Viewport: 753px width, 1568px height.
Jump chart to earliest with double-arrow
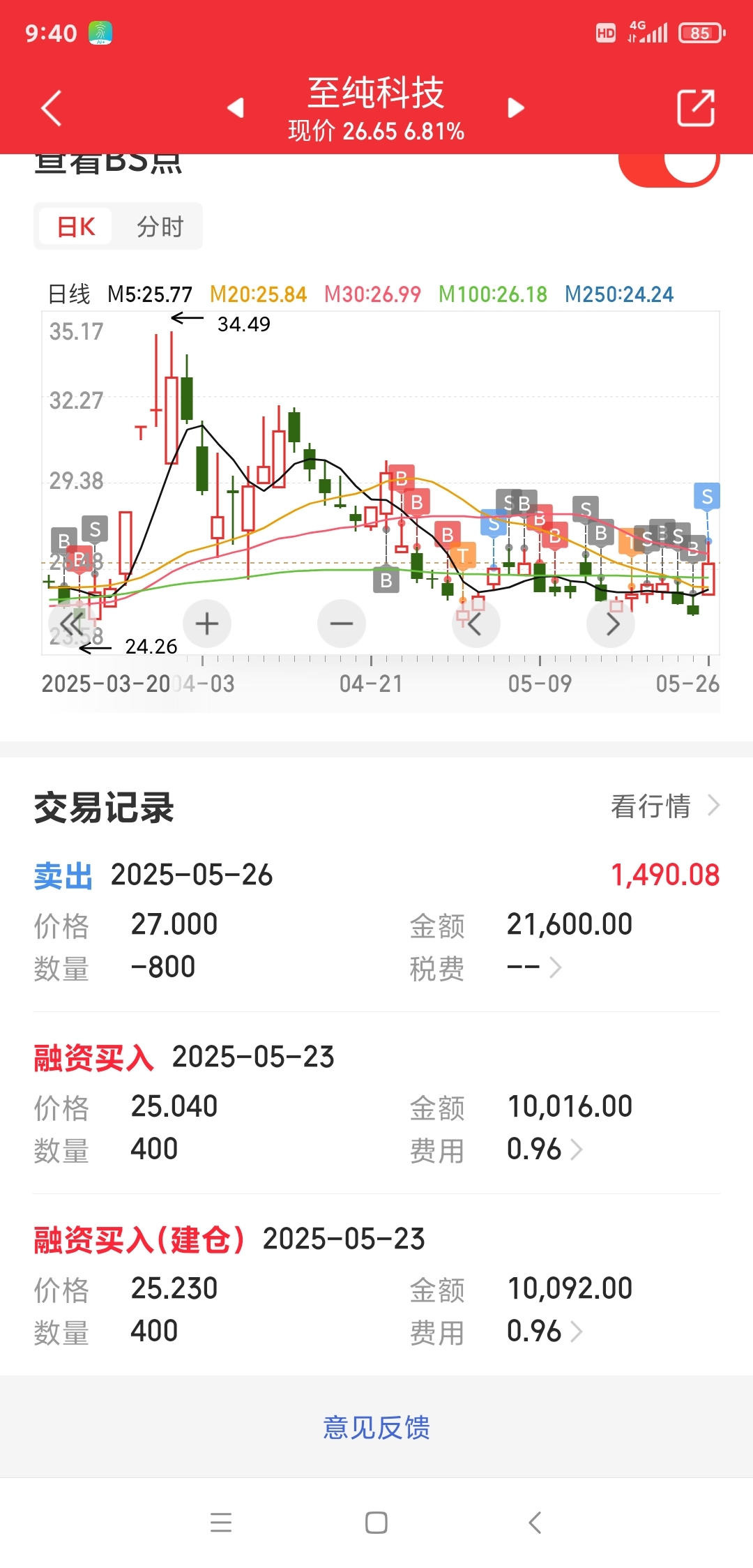tap(72, 624)
